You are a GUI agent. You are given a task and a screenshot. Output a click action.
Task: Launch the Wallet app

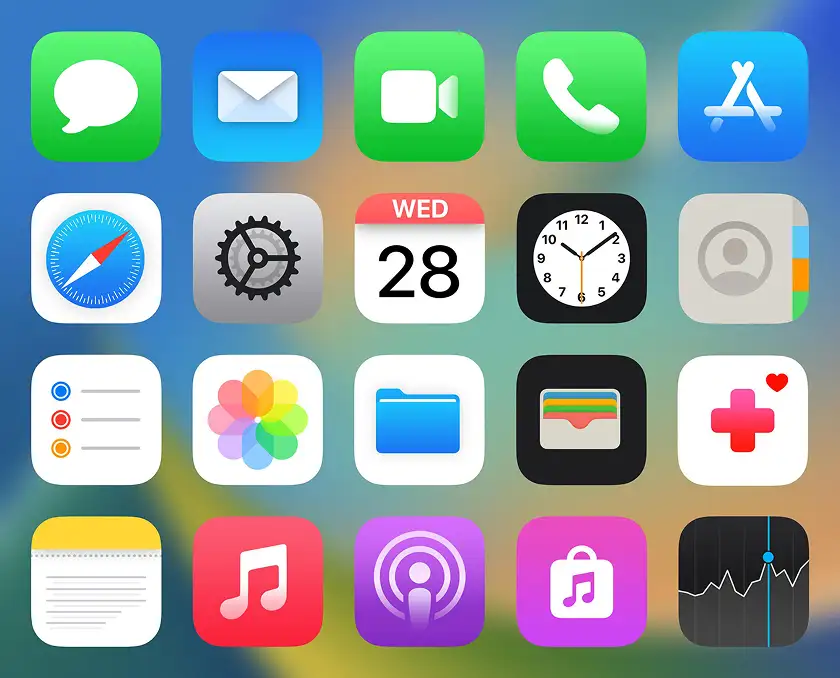point(581,420)
